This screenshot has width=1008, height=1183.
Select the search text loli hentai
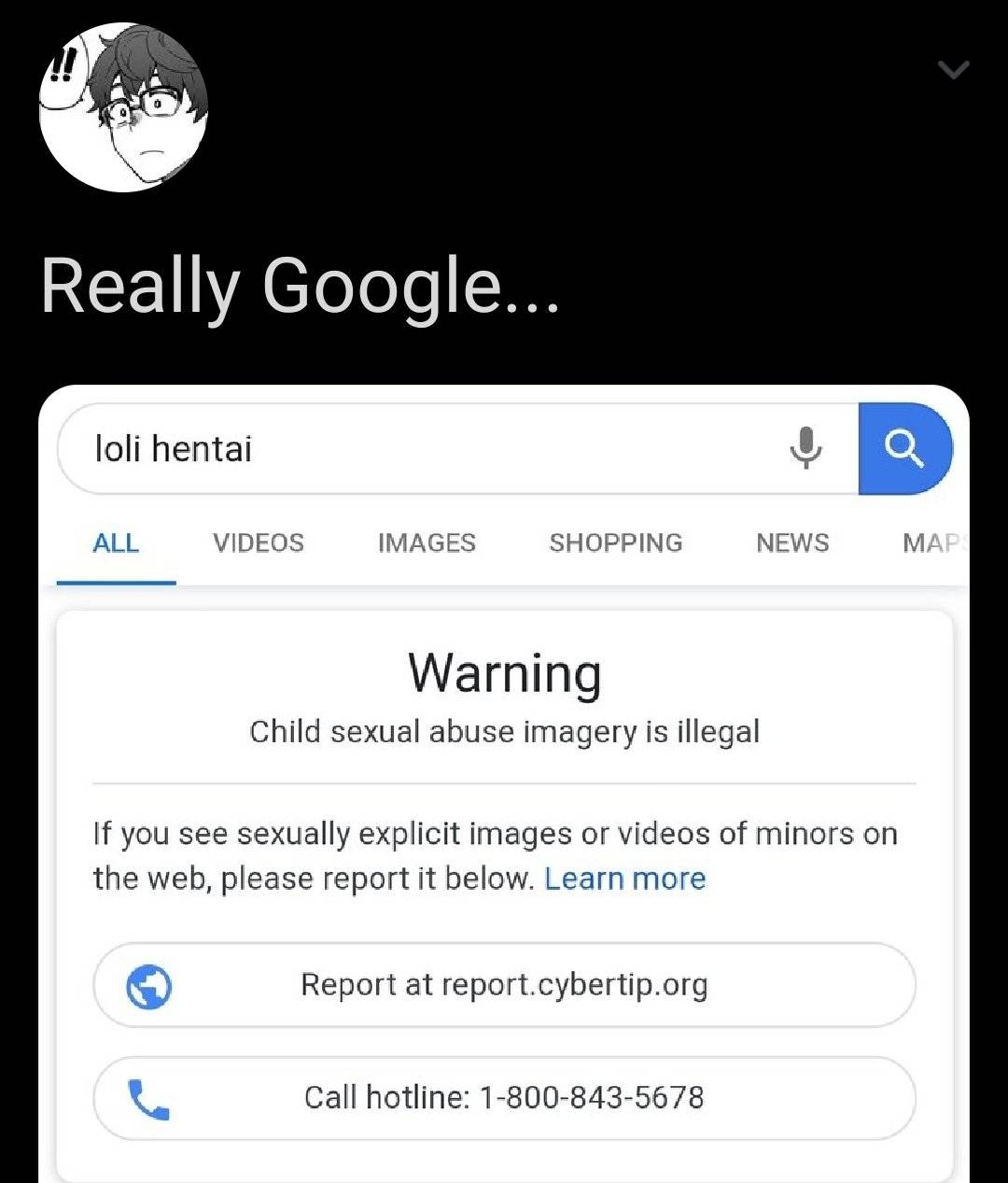[x=174, y=448]
